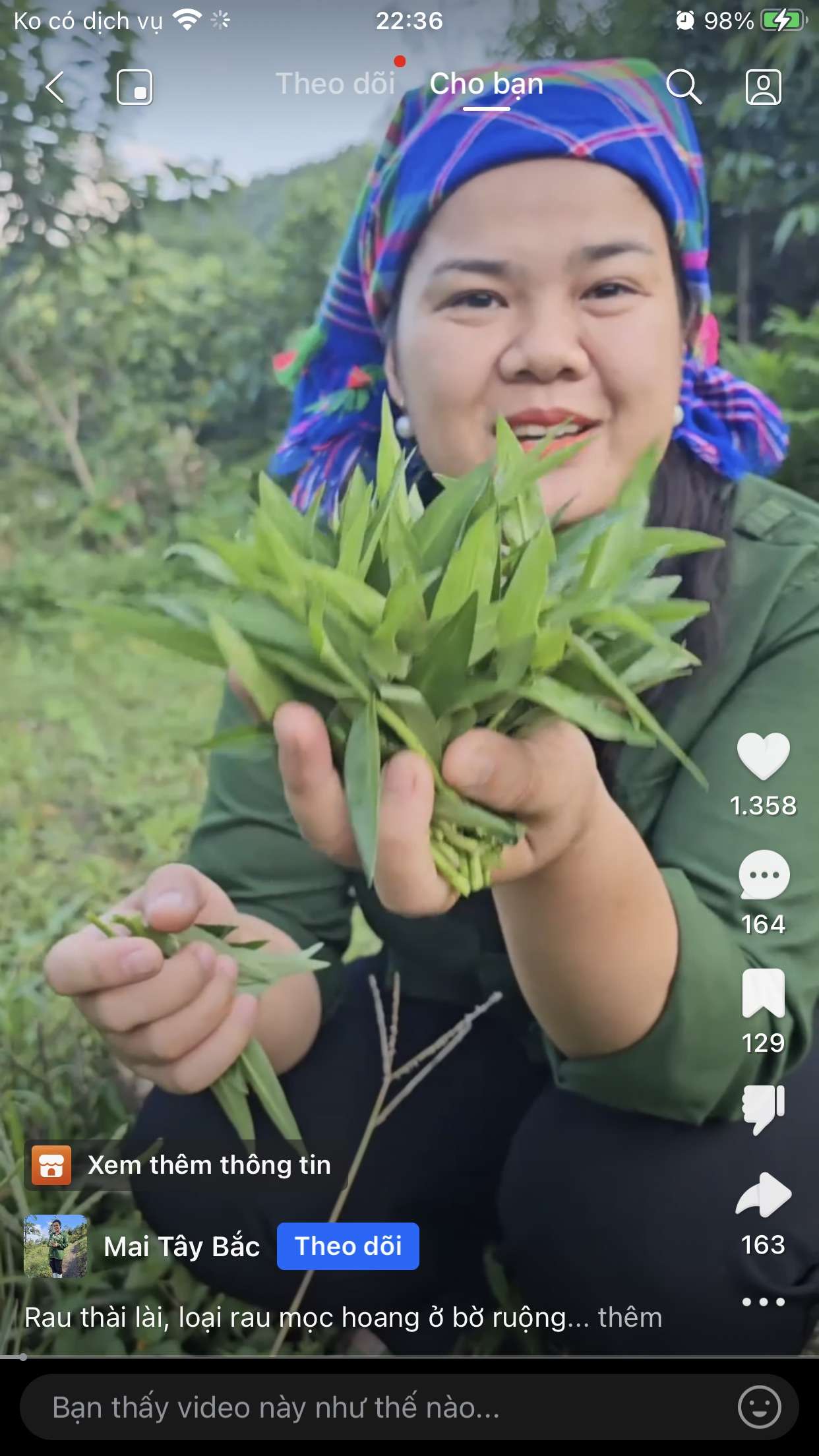The height and width of the screenshot is (1456, 819).
Task: Share this video using the arrow
Action: click(763, 1195)
